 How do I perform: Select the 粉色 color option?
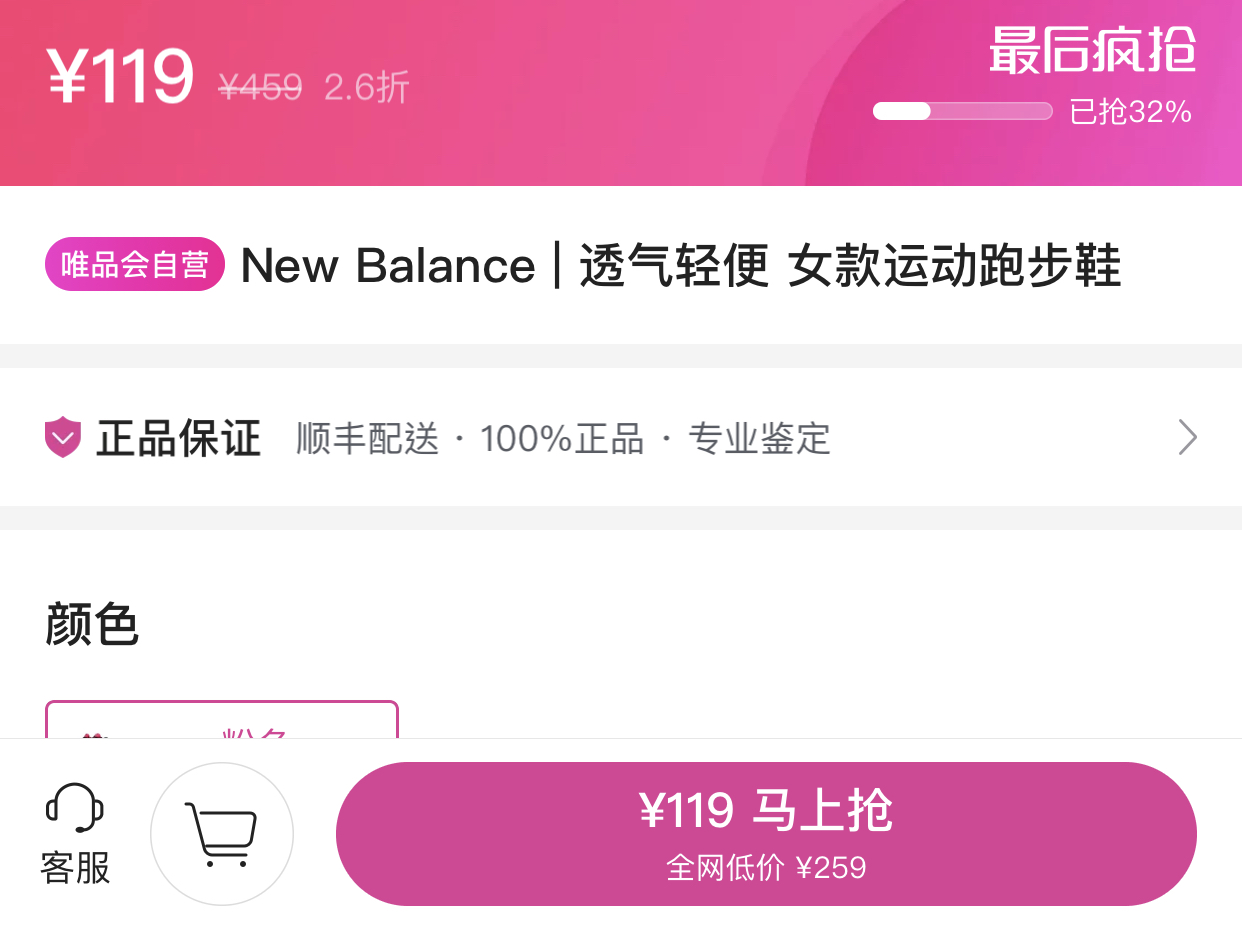222,722
